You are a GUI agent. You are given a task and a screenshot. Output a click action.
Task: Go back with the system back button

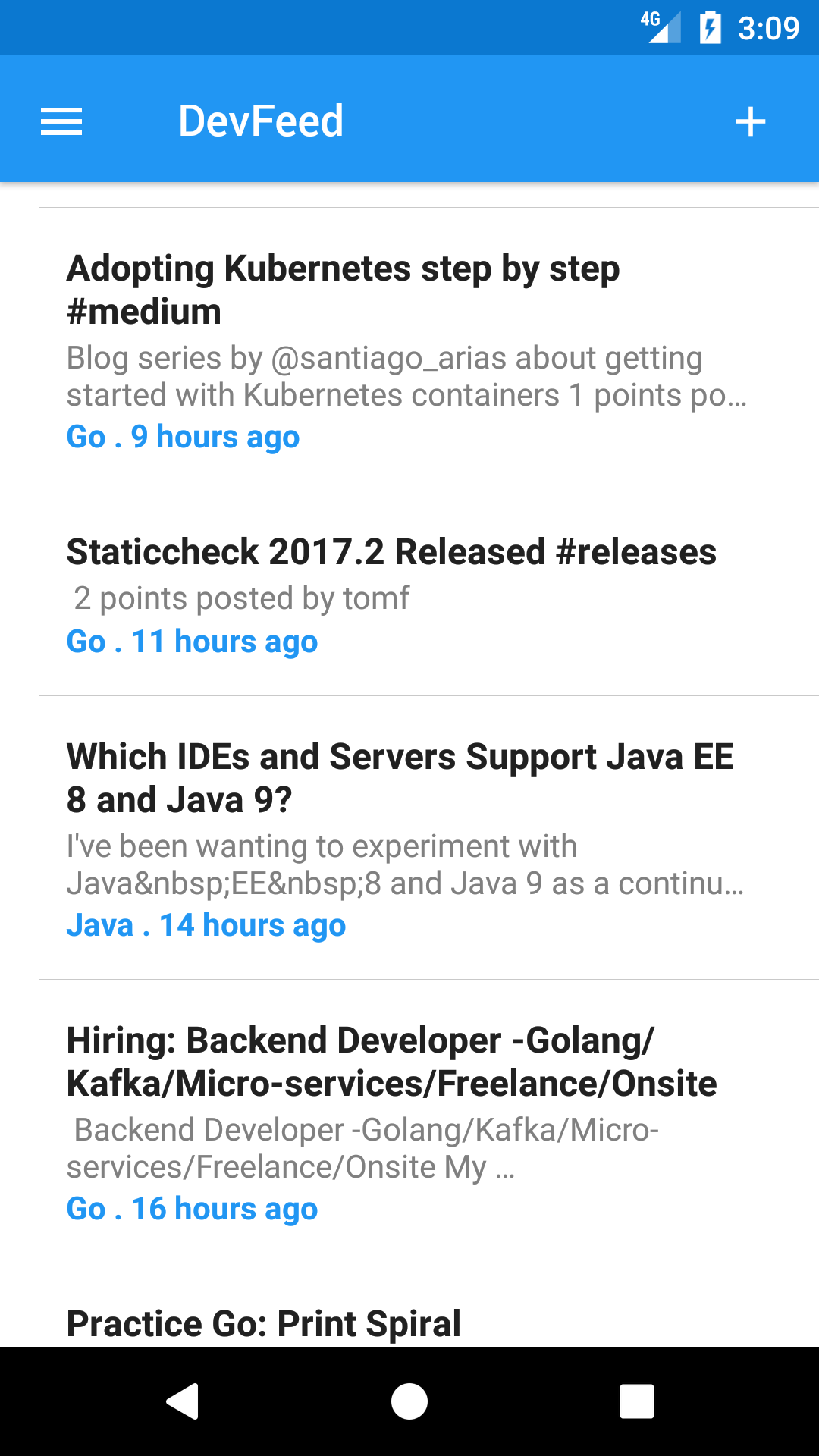click(183, 1401)
